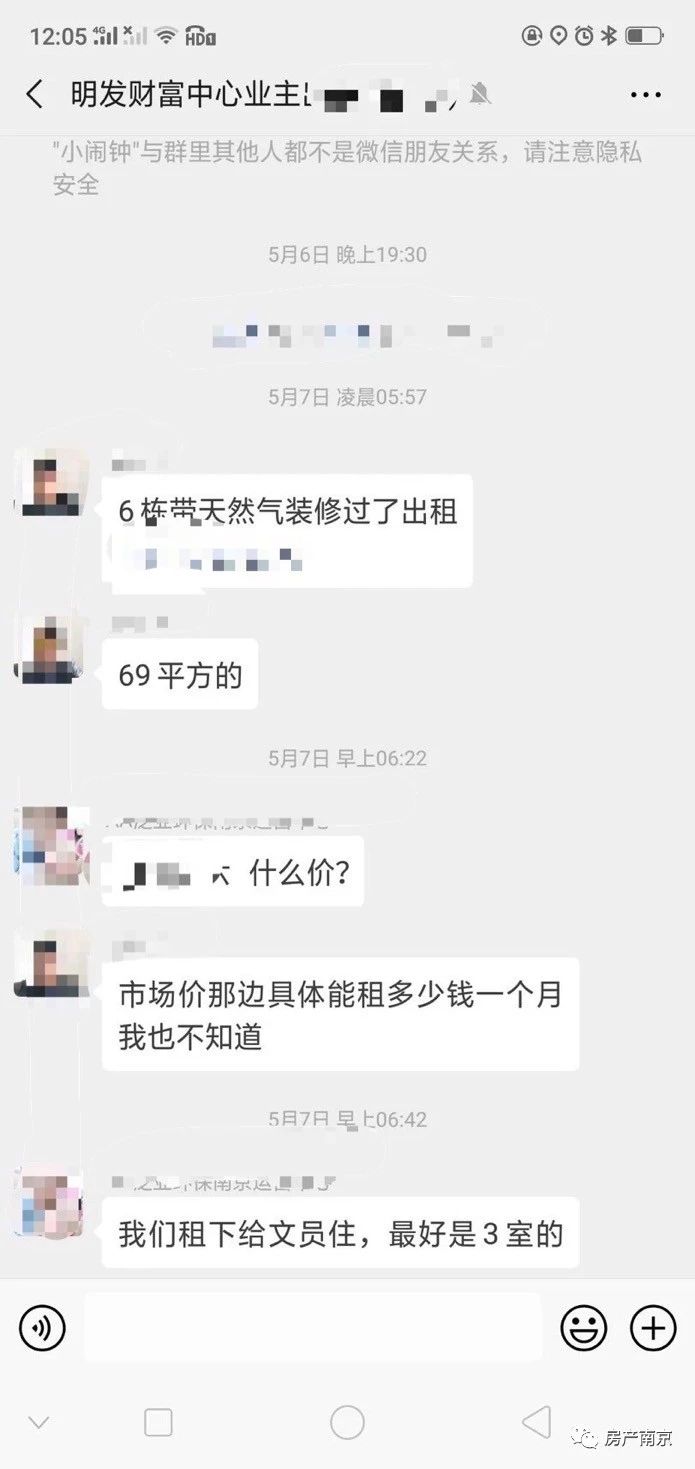The width and height of the screenshot is (695, 1469).
Task: Open the chat's three-dot menu
Action: click(x=645, y=95)
